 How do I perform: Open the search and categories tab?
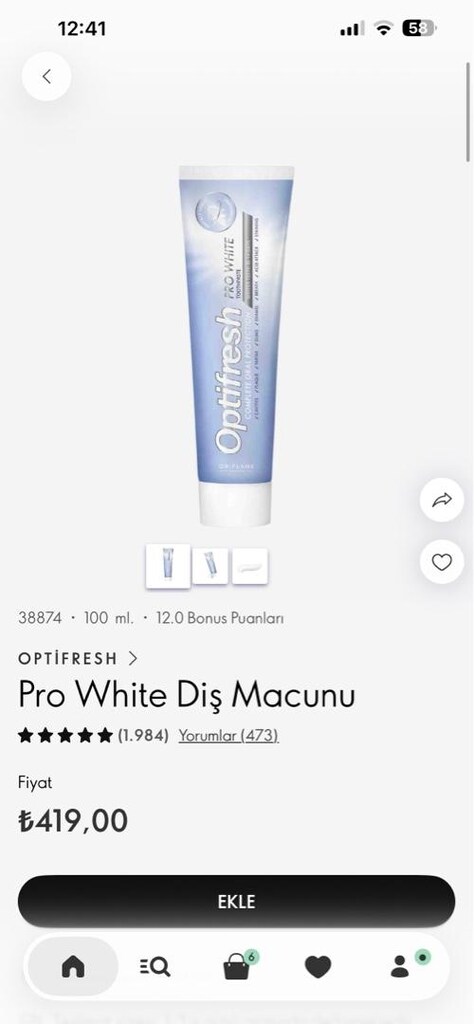tap(155, 966)
